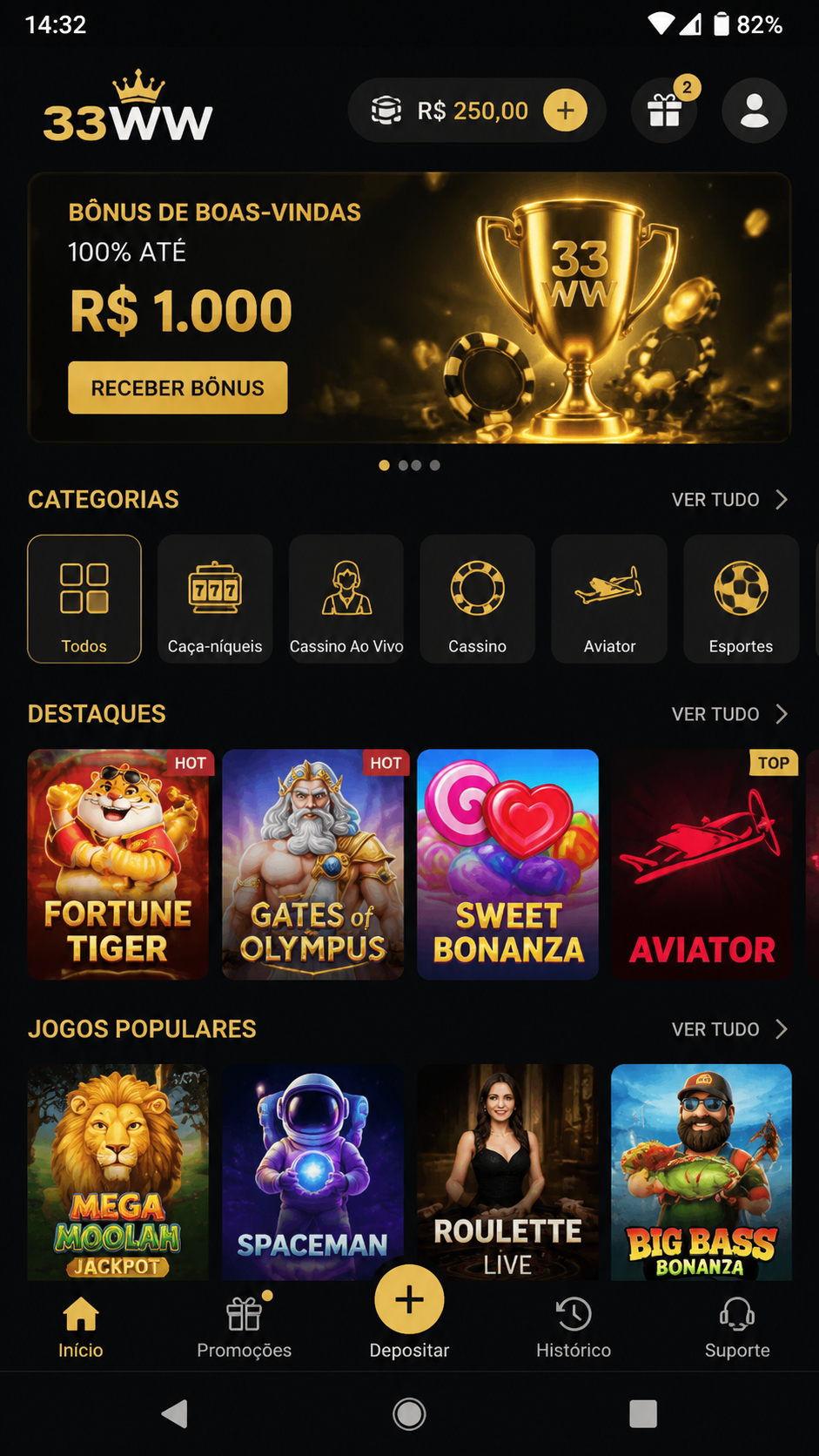Select the Esportes category
Viewport: 819px width, 1456px height.
[x=741, y=599]
